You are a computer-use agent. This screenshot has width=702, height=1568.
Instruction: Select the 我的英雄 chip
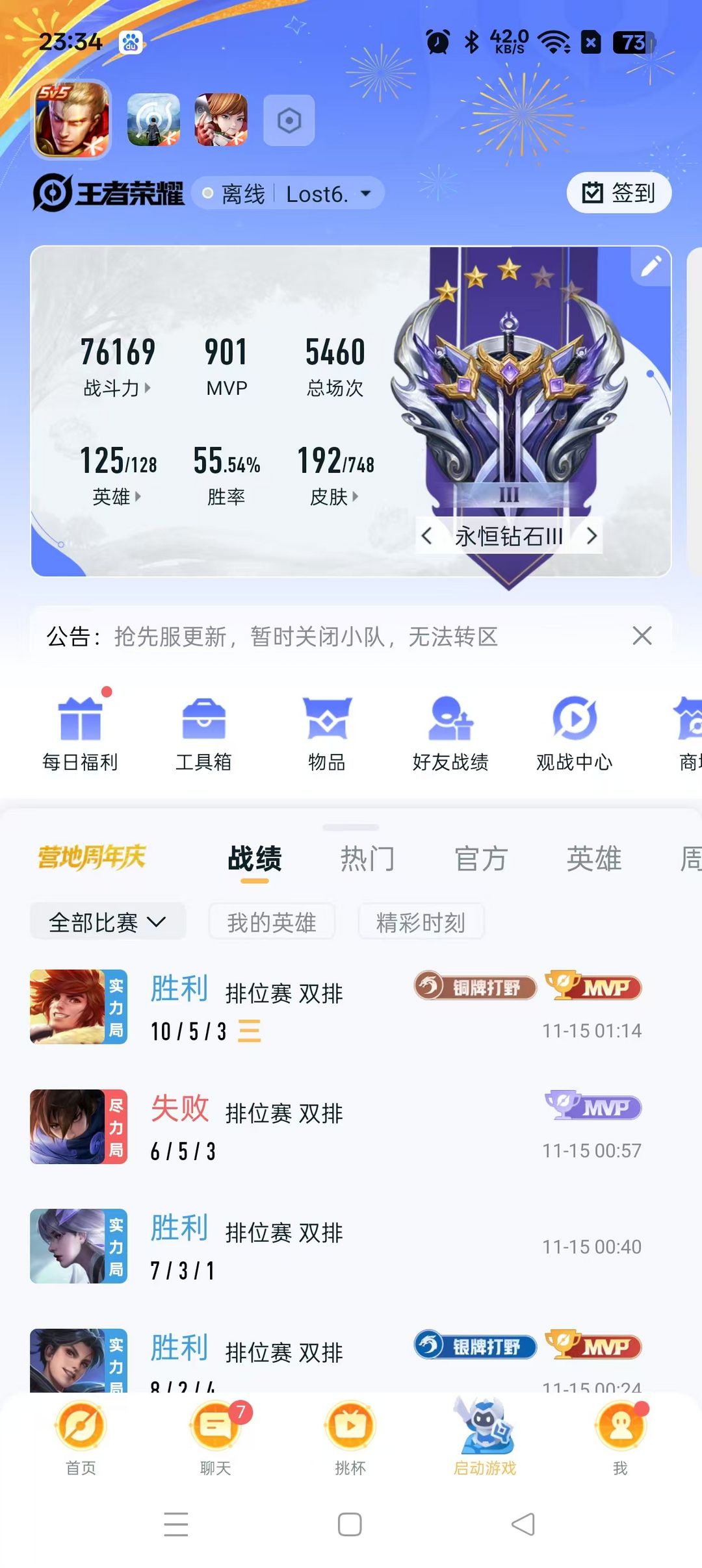[x=272, y=922]
